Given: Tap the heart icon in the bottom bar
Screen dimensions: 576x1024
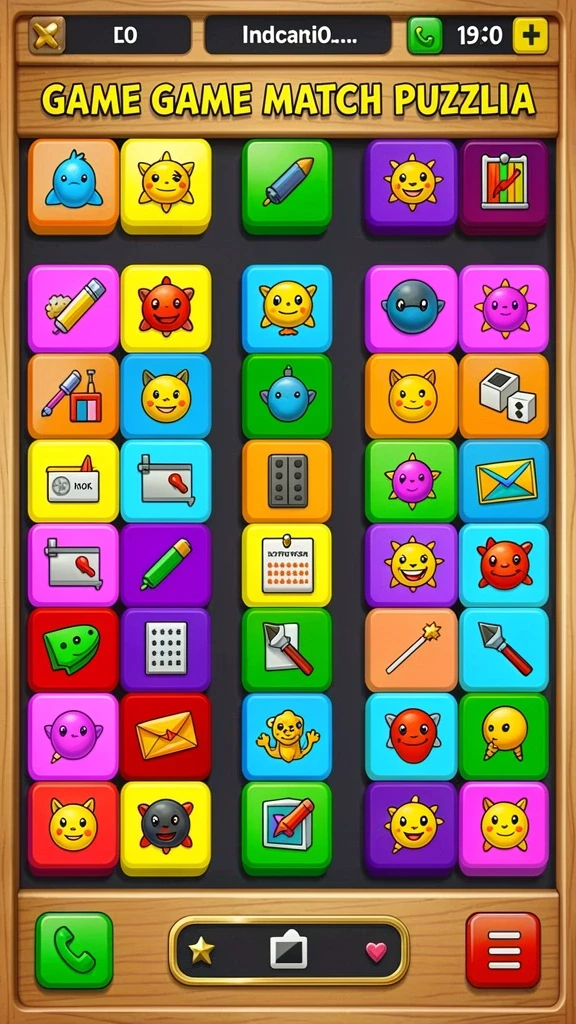Looking at the screenshot, I should pyautogui.click(x=376, y=951).
